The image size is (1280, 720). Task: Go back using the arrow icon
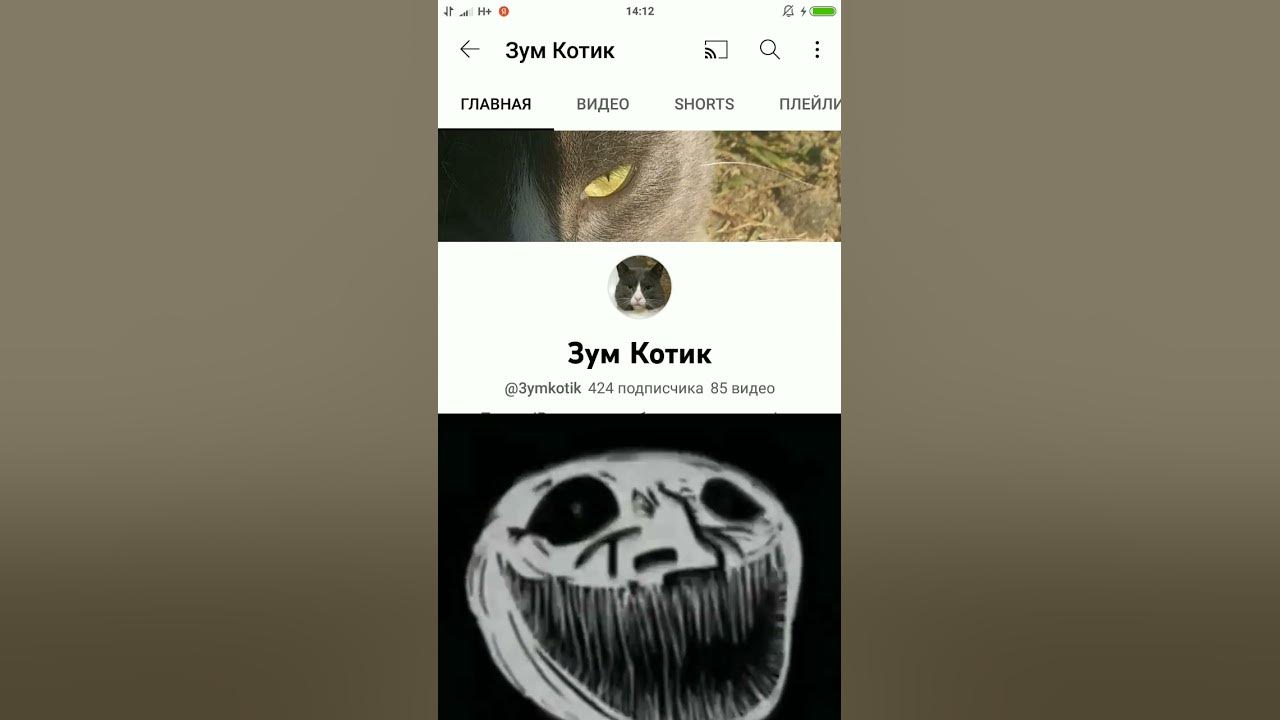pyautogui.click(x=470, y=50)
